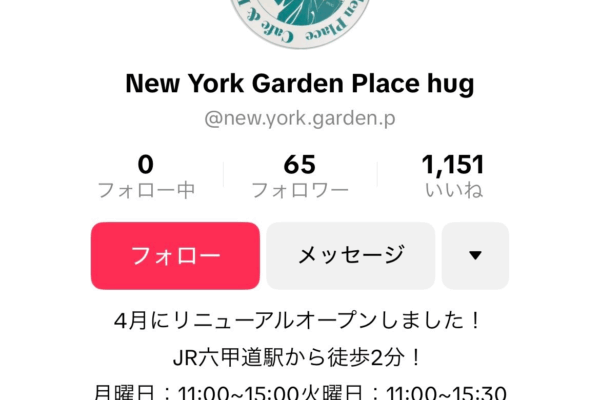Image resolution: width=600 pixels, height=400 pixels.
Task: Open the 1,151 いいね count
Action: click(x=452, y=176)
